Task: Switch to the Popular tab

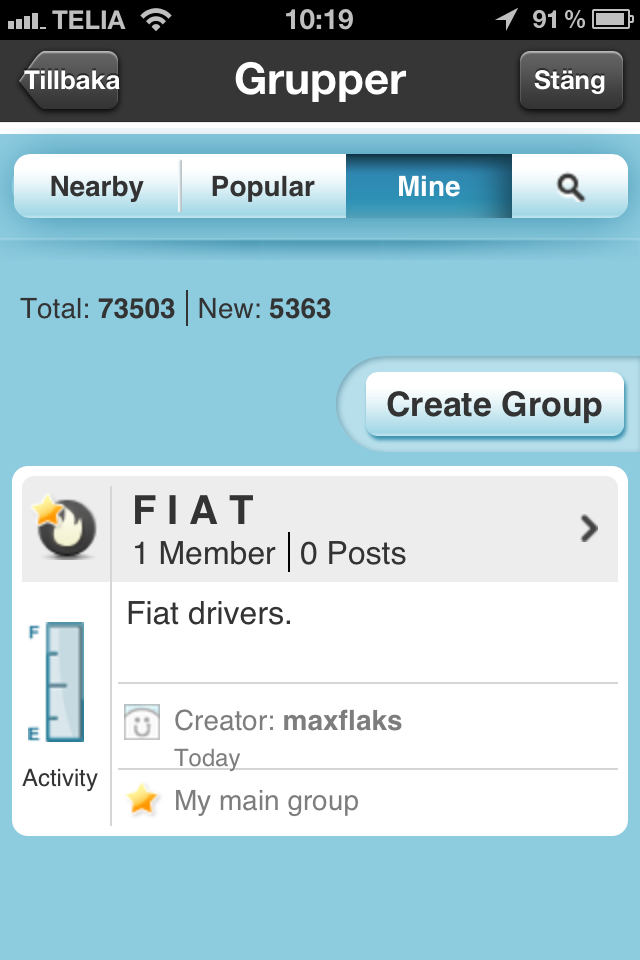Action: (263, 187)
